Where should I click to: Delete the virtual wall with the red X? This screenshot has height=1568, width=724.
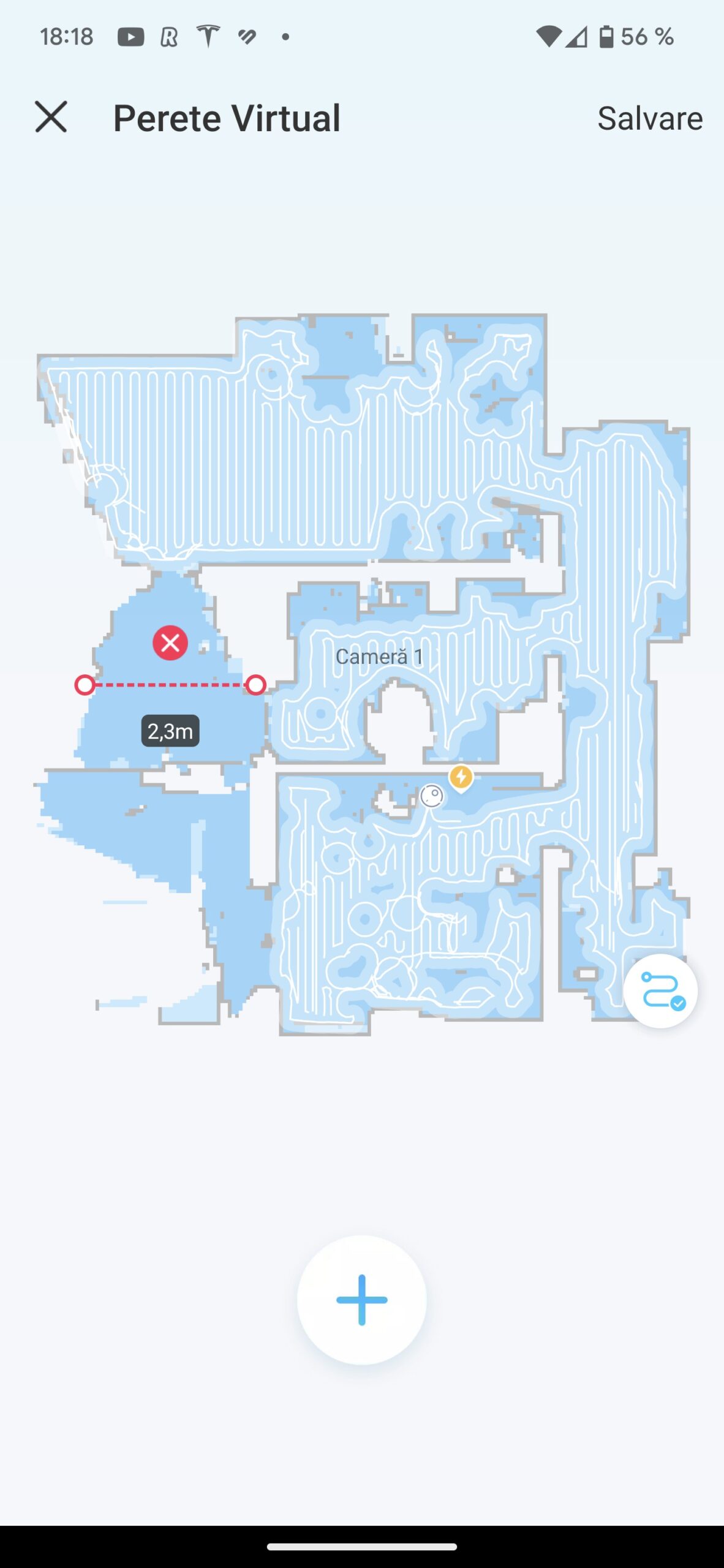(x=170, y=643)
